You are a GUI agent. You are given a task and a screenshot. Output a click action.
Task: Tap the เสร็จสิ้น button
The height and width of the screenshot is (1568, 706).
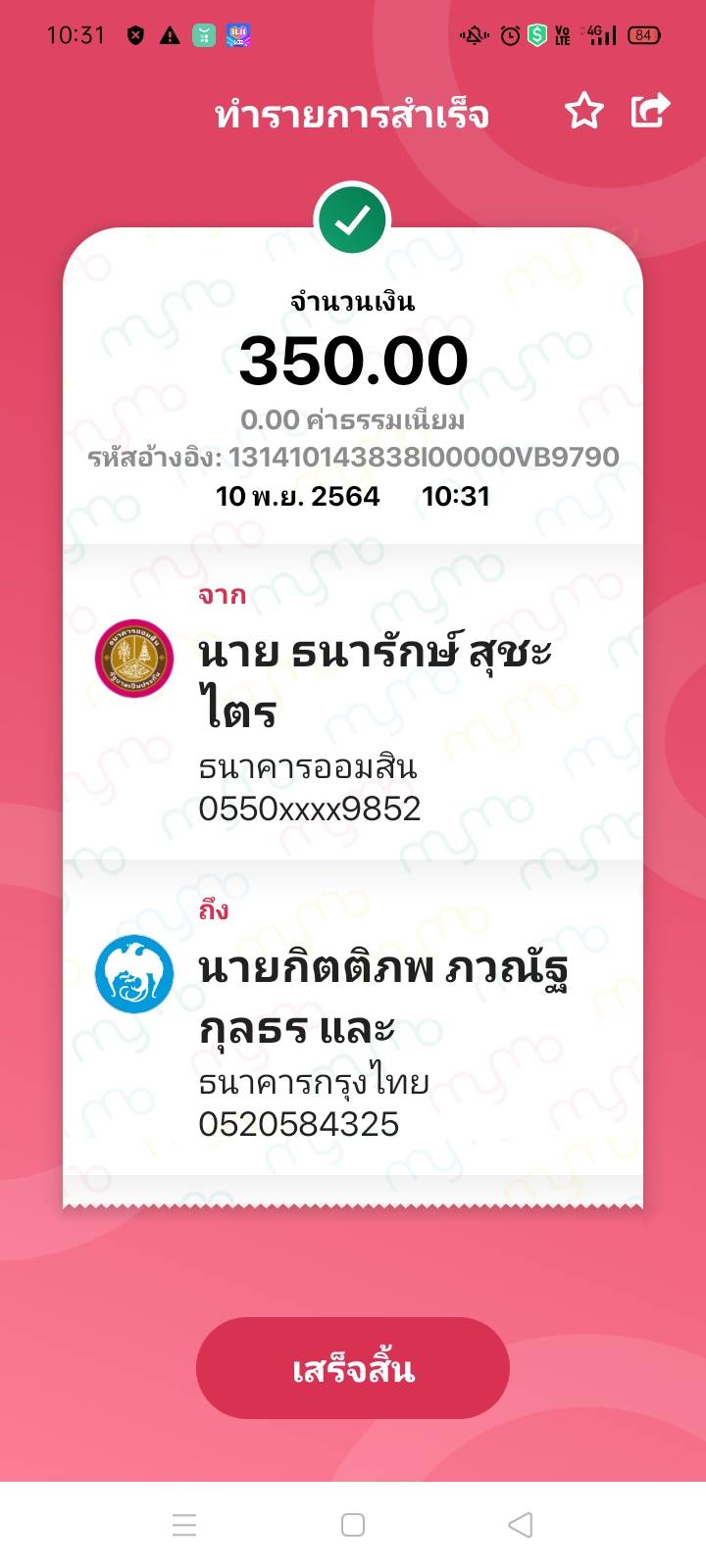point(353,1368)
